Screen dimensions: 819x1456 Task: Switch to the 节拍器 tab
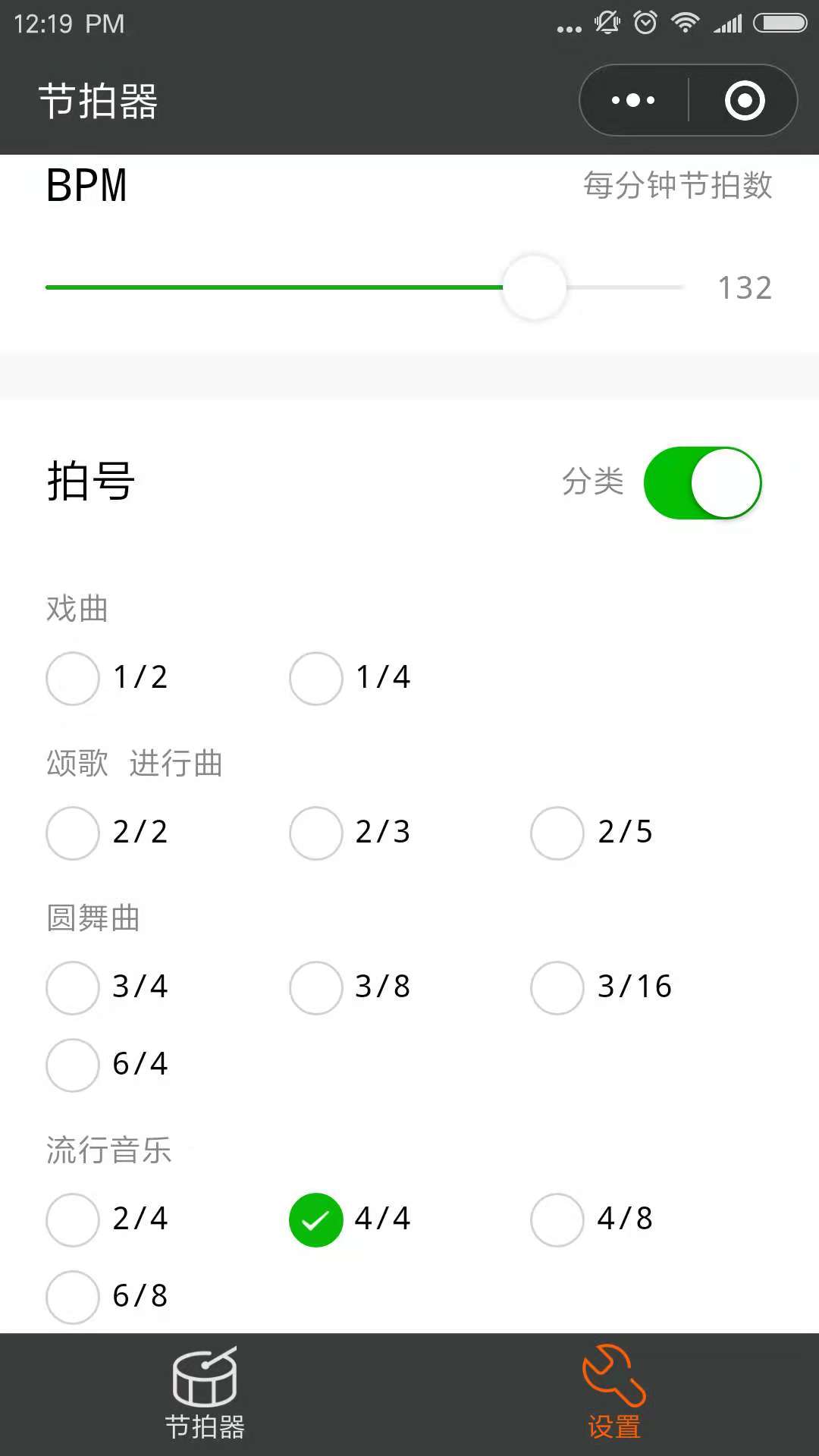tap(205, 1394)
